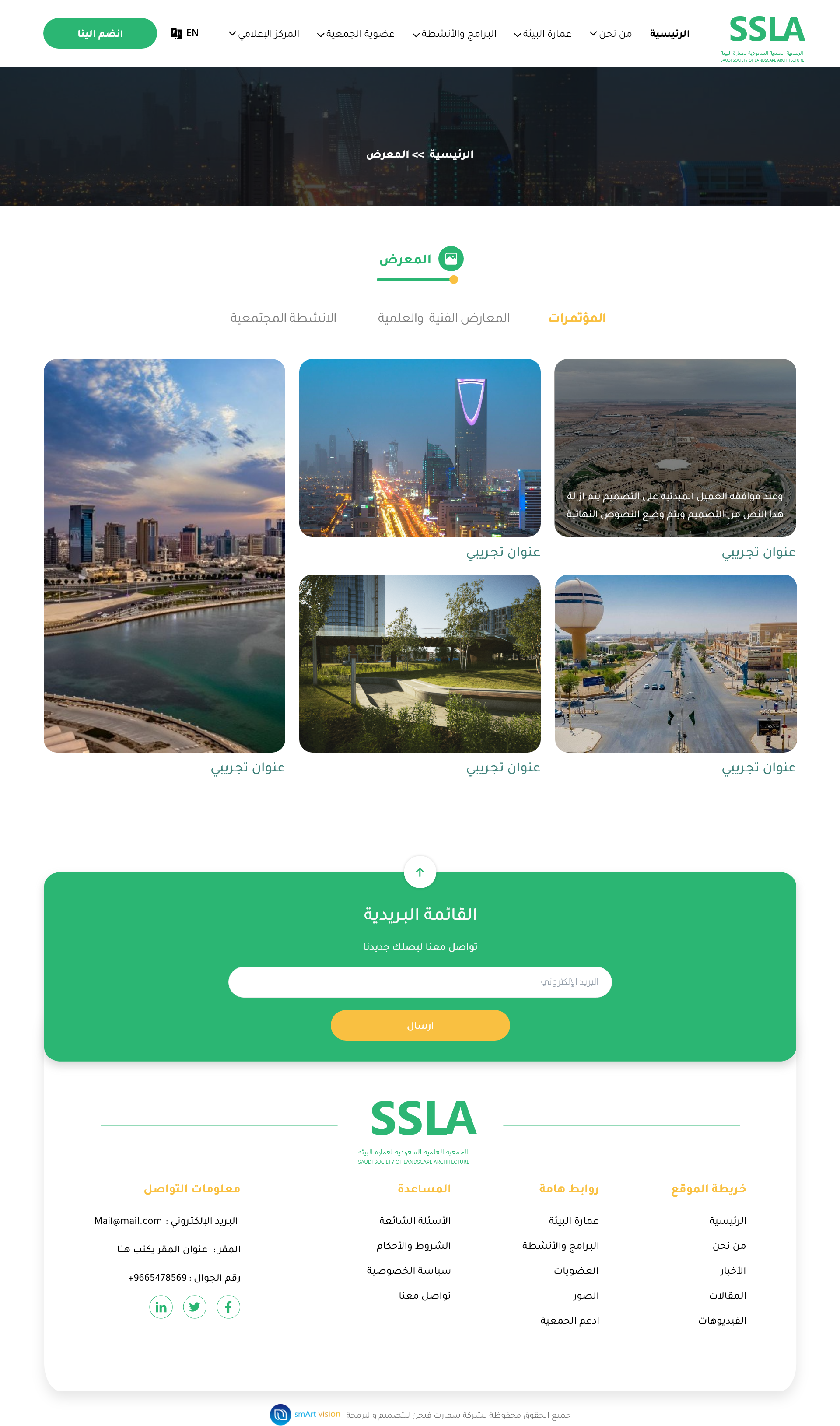
Task: Expand the من نحن menu
Action: pos(610,34)
